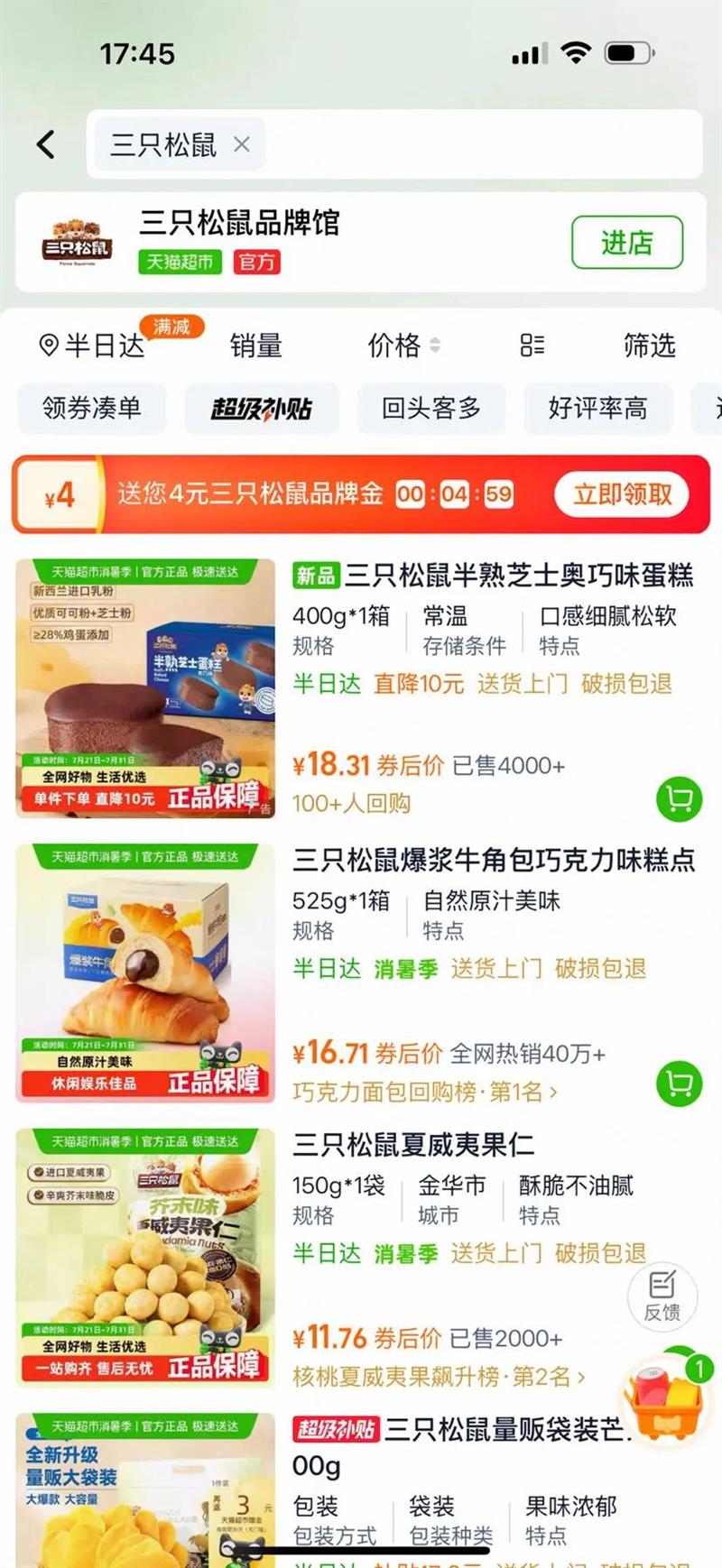Open the 反馈 feedback button
Image resolution: width=722 pixels, height=1568 pixels.
[x=662, y=1296]
